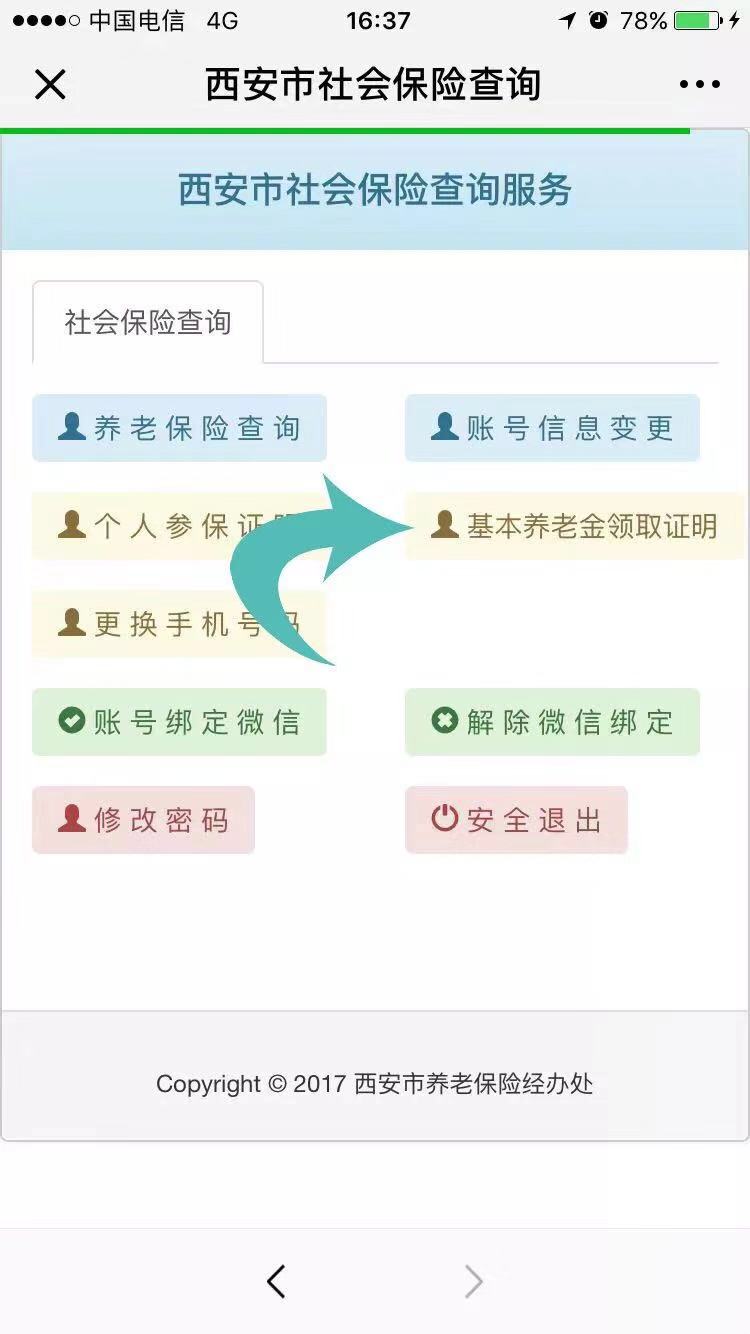This screenshot has height=1334, width=750.
Task: Open 基本养老金领取证明
Action: tap(575, 526)
